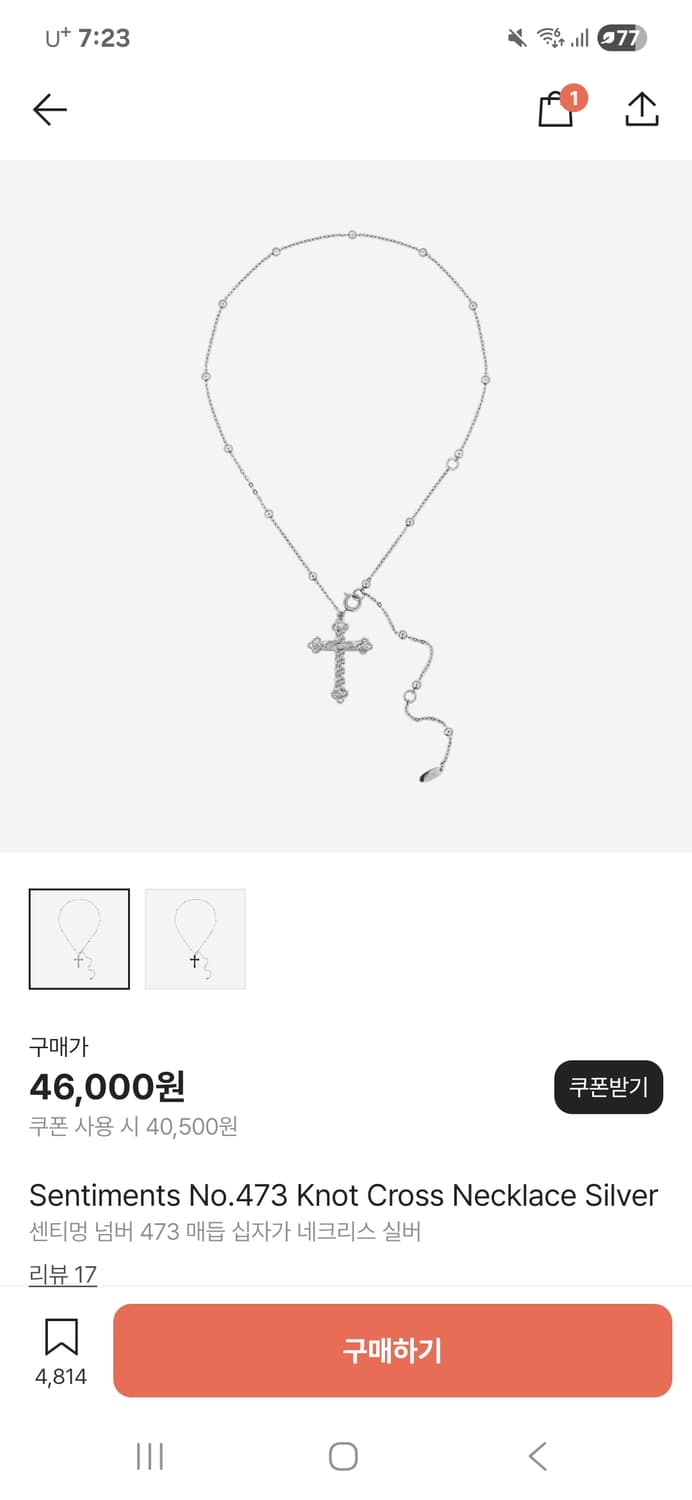Open the 리뷰 17 reviews link
Viewport: 692px width, 1500px height.
click(x=63, y=1273)
